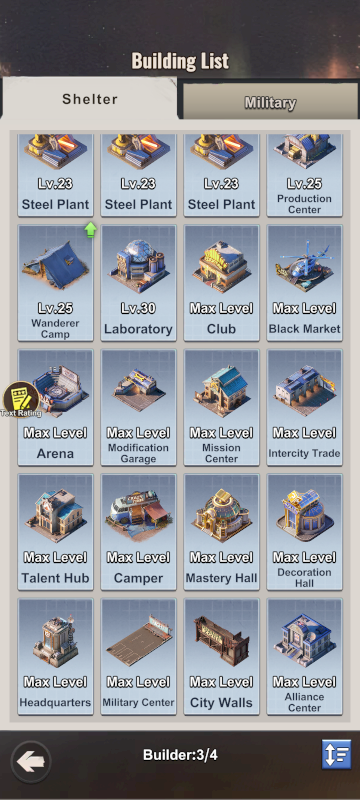Open the Club building card
The image size is (360, 800).
pyautogui.click(x=221, y=283)
